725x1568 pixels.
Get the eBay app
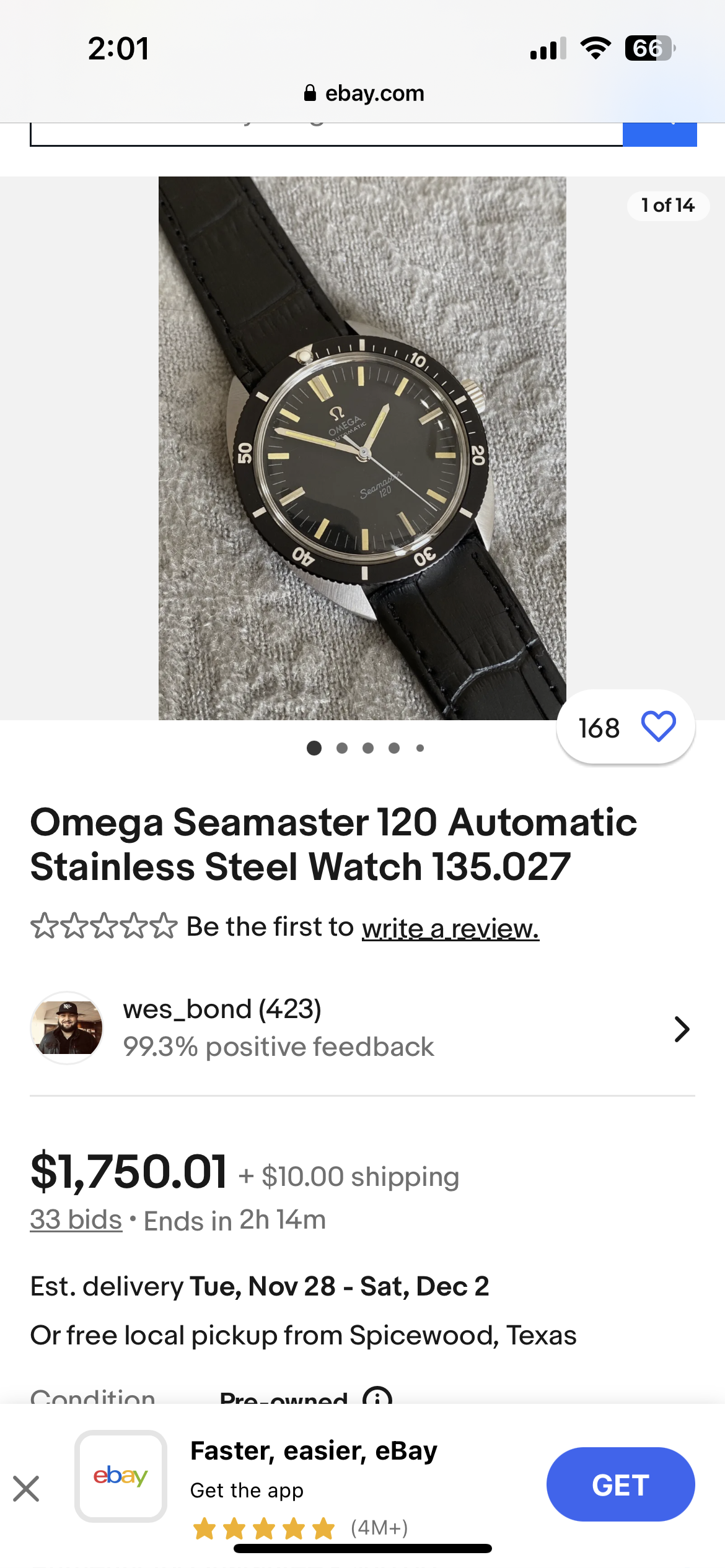(620, 1484)
